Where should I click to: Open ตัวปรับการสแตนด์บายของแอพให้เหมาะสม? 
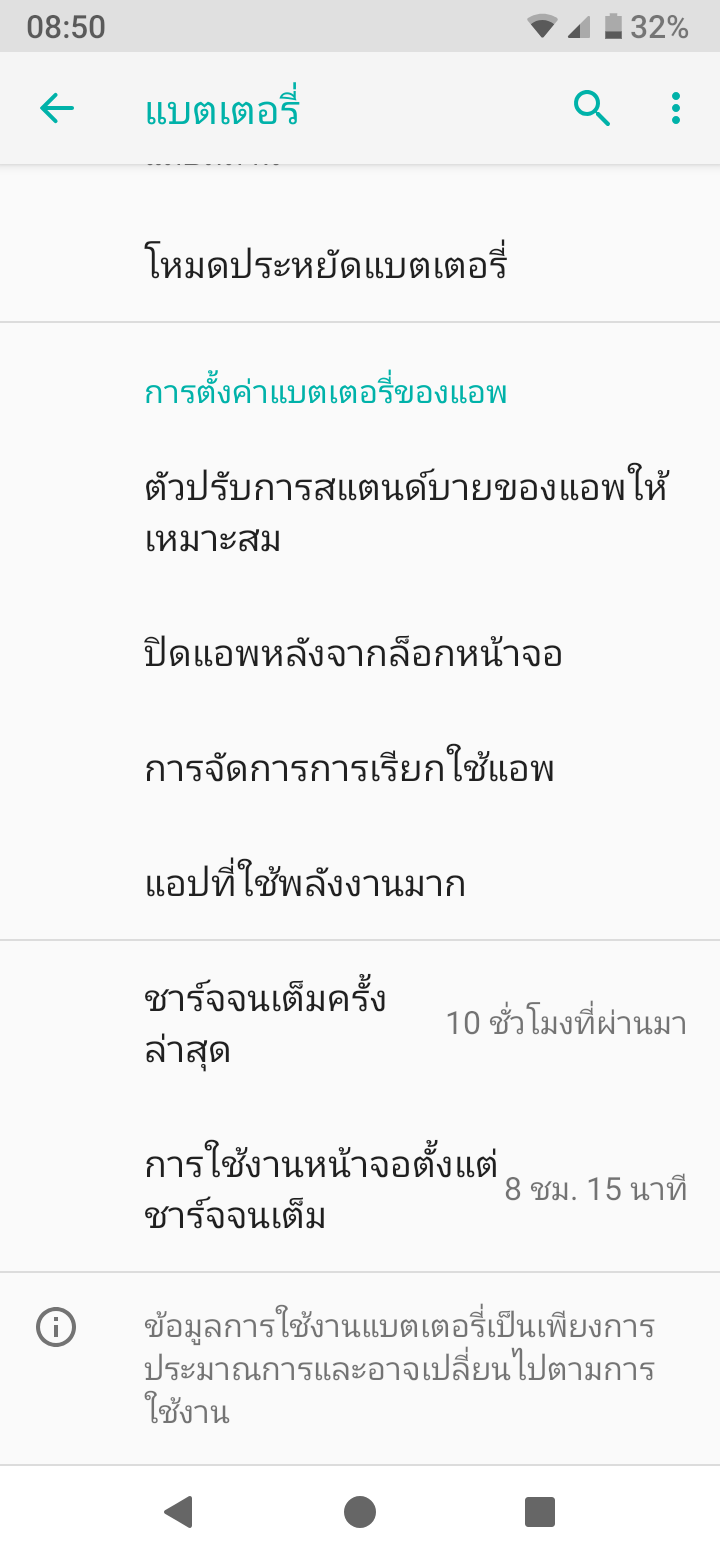(360, 512)
